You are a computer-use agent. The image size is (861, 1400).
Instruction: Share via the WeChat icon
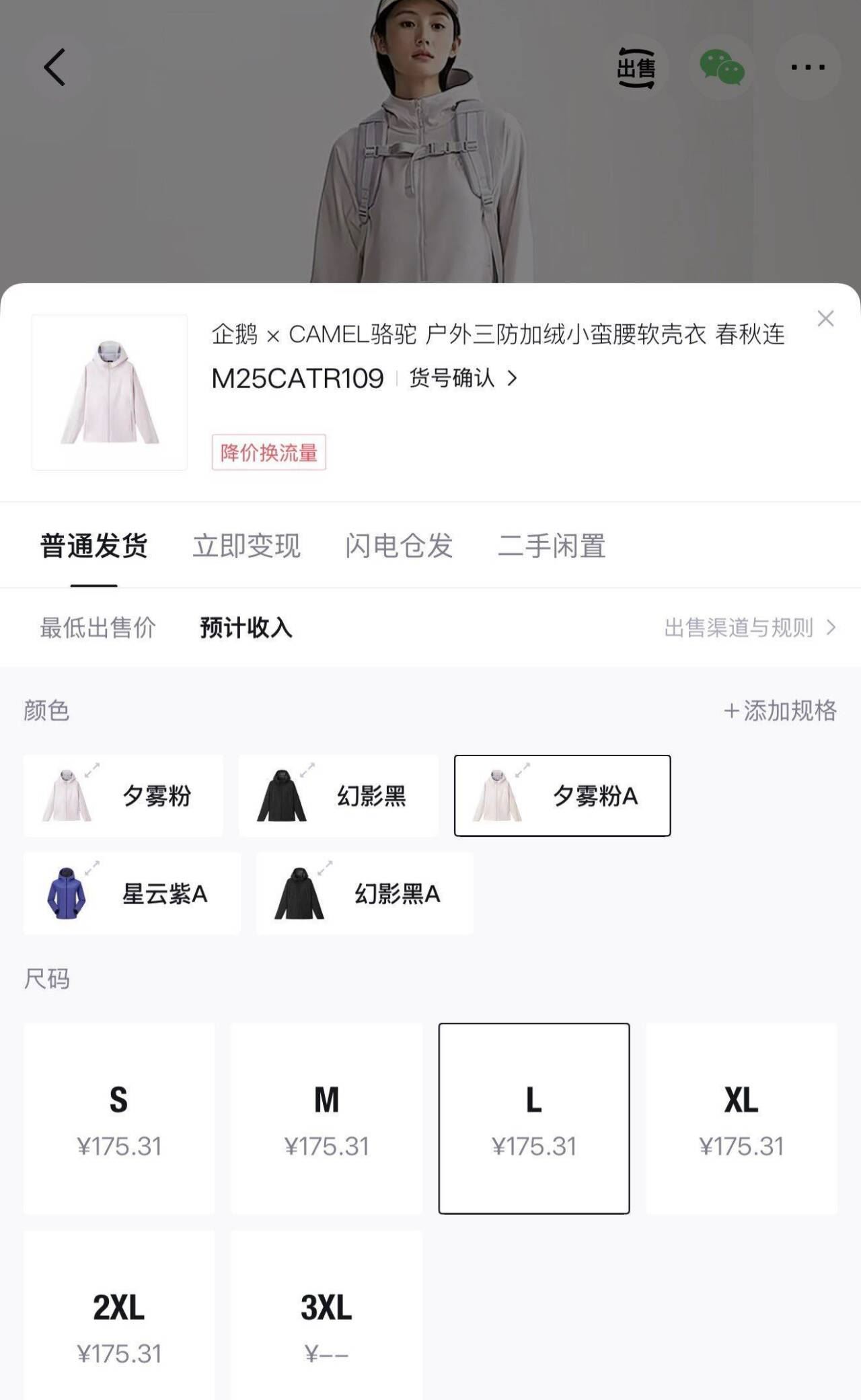click(x=722, y=67)
